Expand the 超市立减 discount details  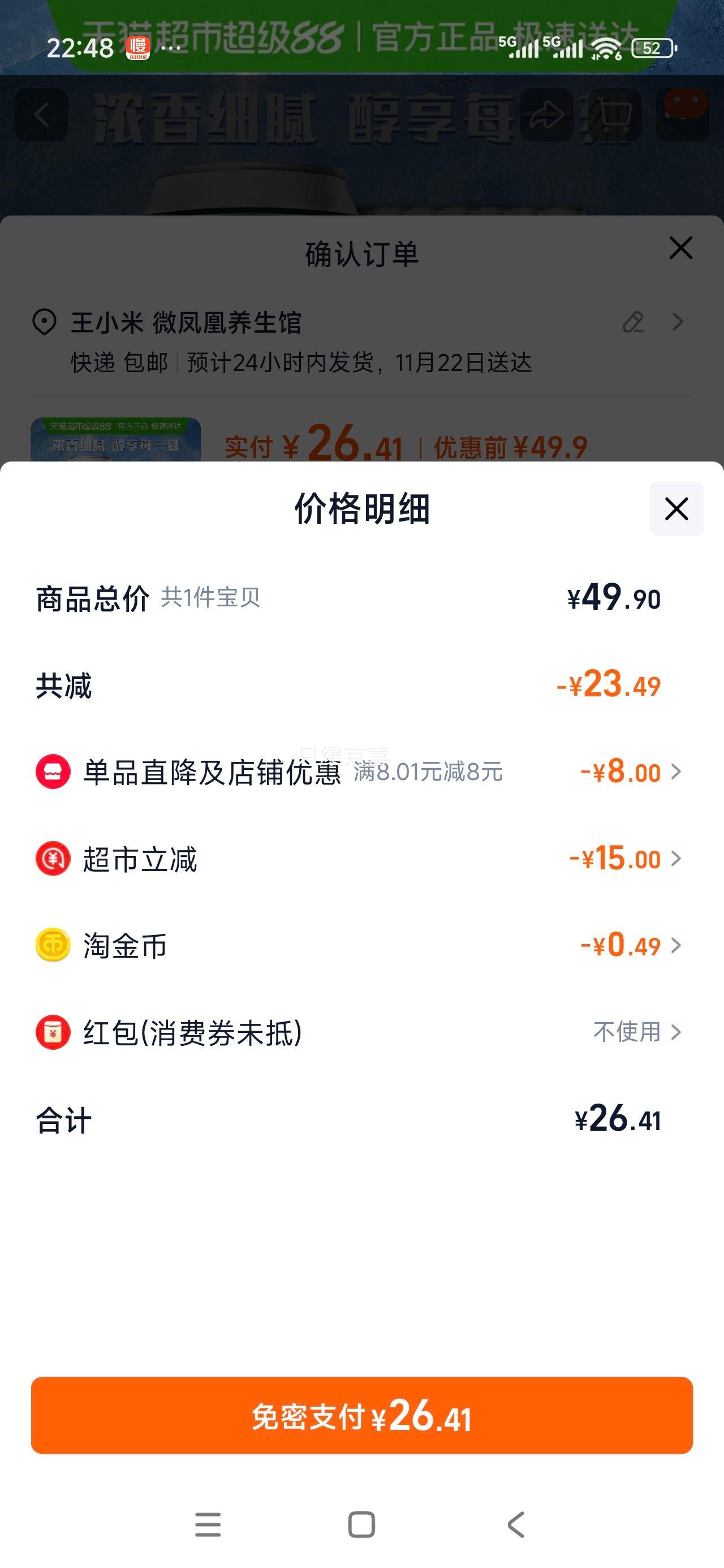pyautogui.click(x=676, y=859)
